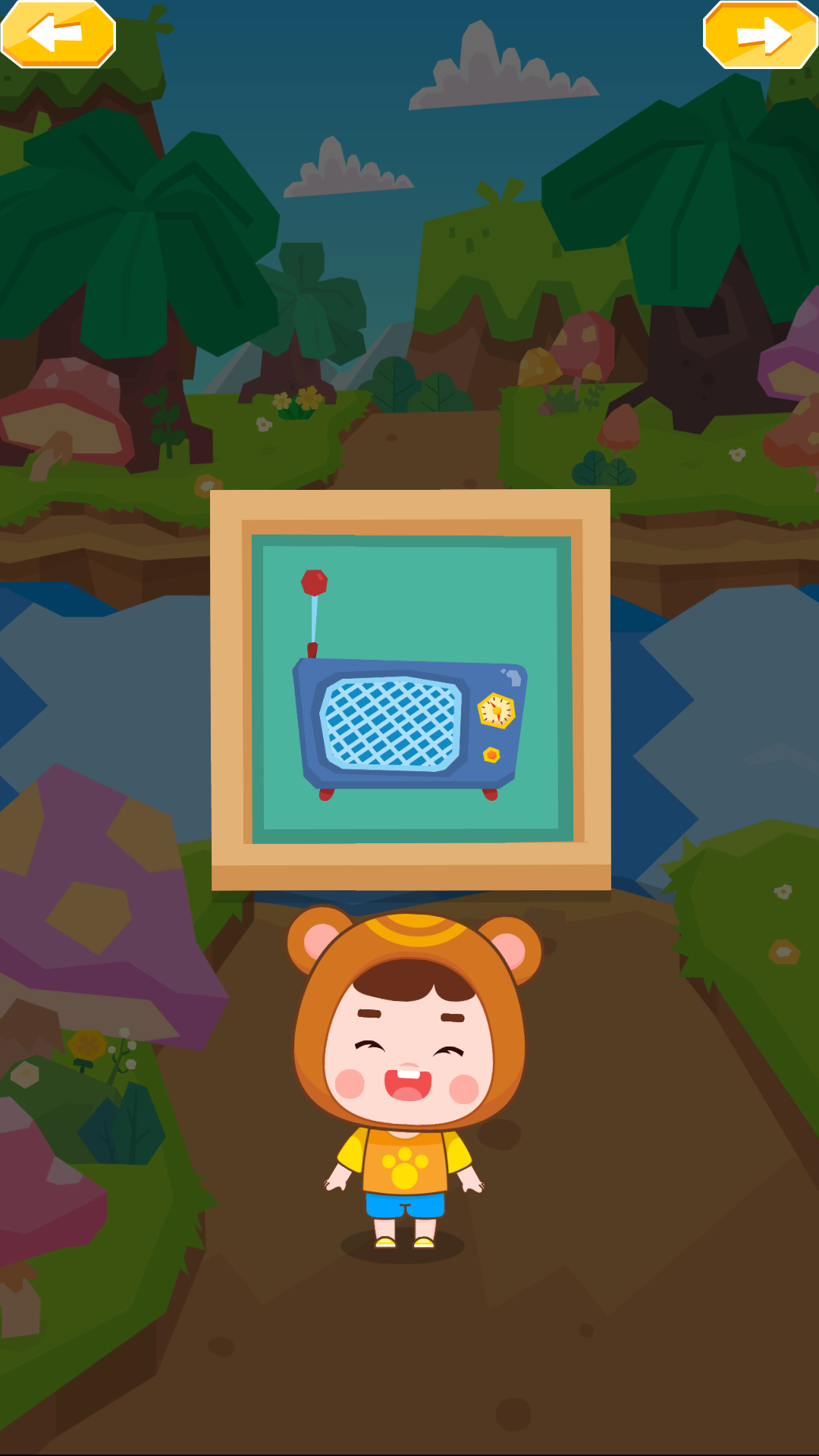
Task: Go to next with the right arrow
Action: pyautogui.click(x=761, y=35)
